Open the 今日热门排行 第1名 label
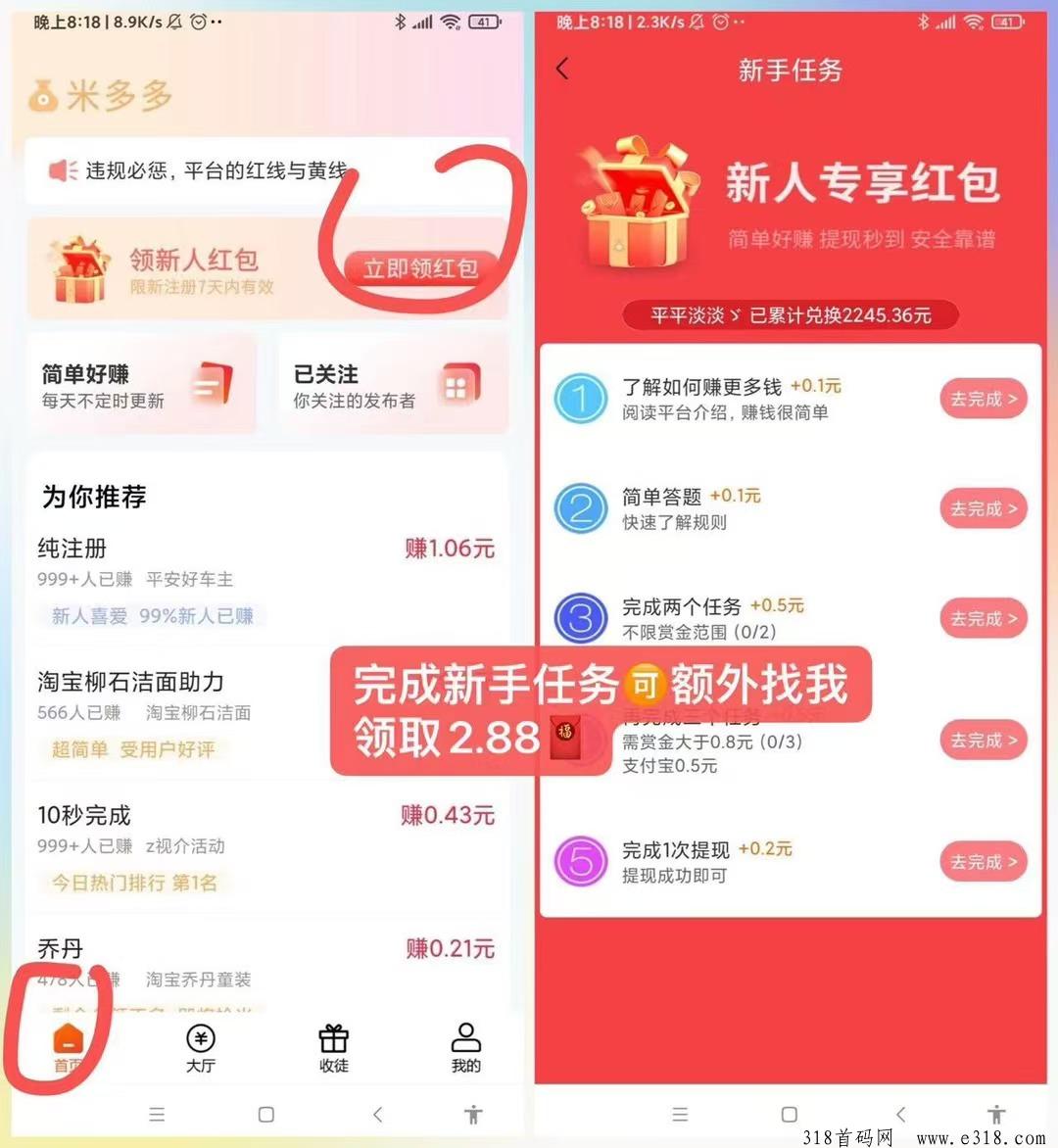The image size is (1058, 1148). click(x=135, y=883)
